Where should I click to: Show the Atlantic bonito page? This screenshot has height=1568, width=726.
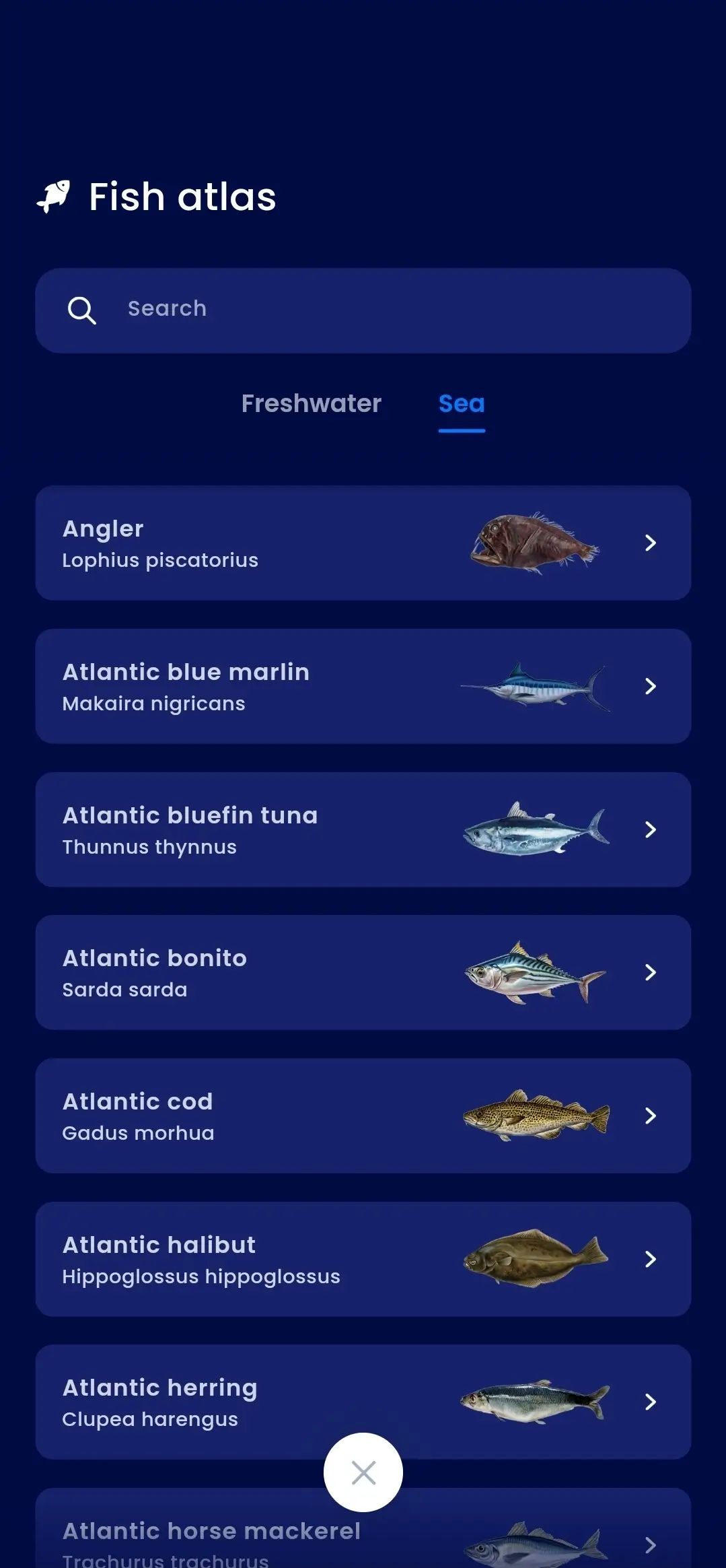pyautogui.click(x=363, y=972)
